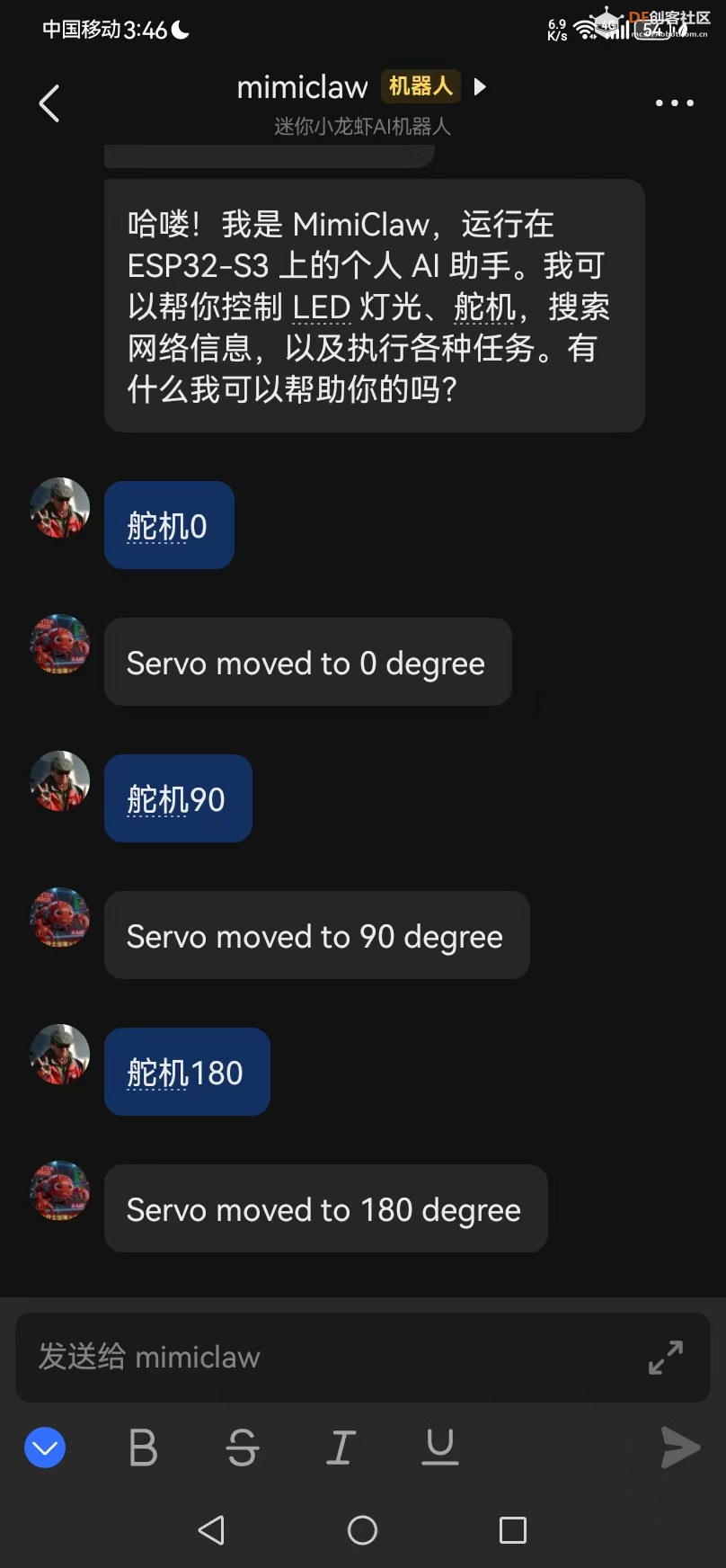Apply bold formatting
The height and width of the screenshot is (1568, 726).
[x=143, y=1448]
